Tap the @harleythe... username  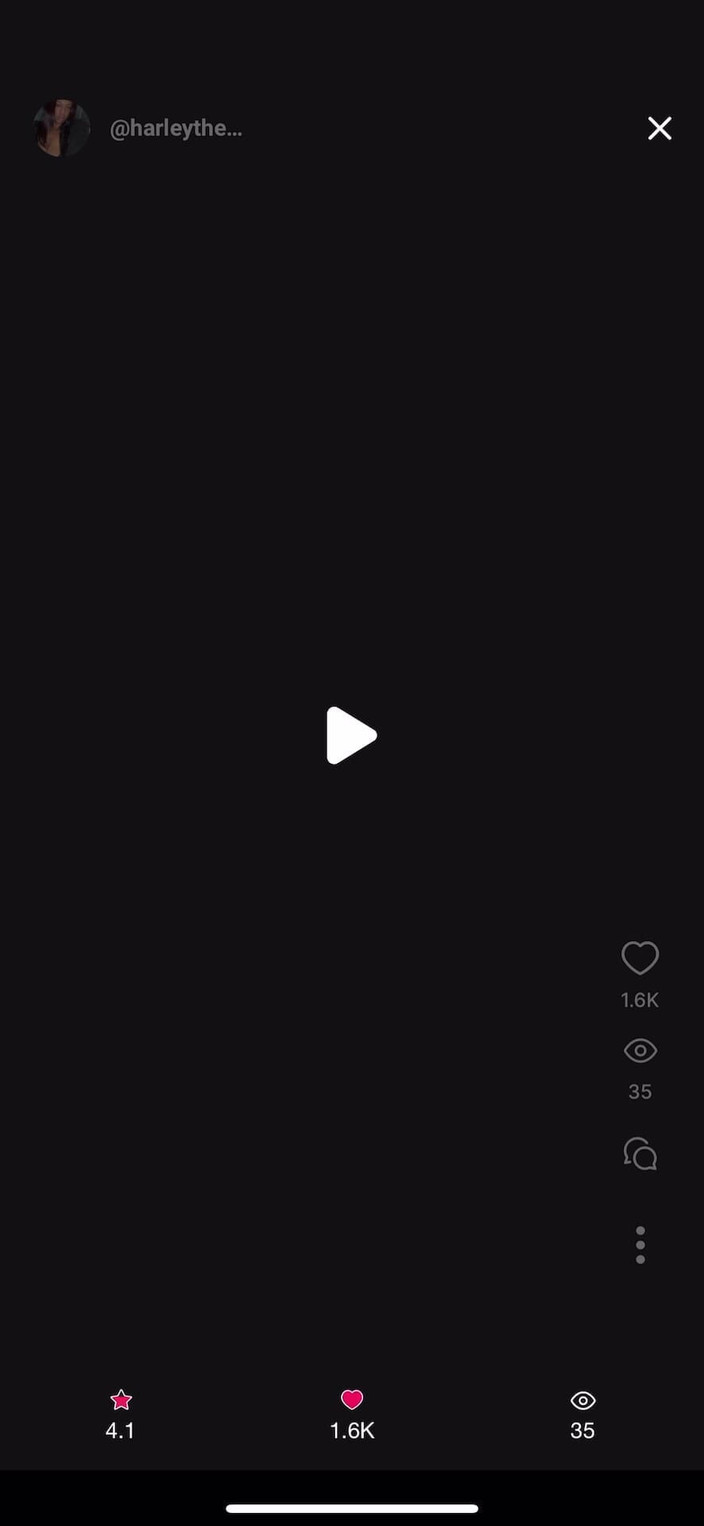tap(176, 128)
